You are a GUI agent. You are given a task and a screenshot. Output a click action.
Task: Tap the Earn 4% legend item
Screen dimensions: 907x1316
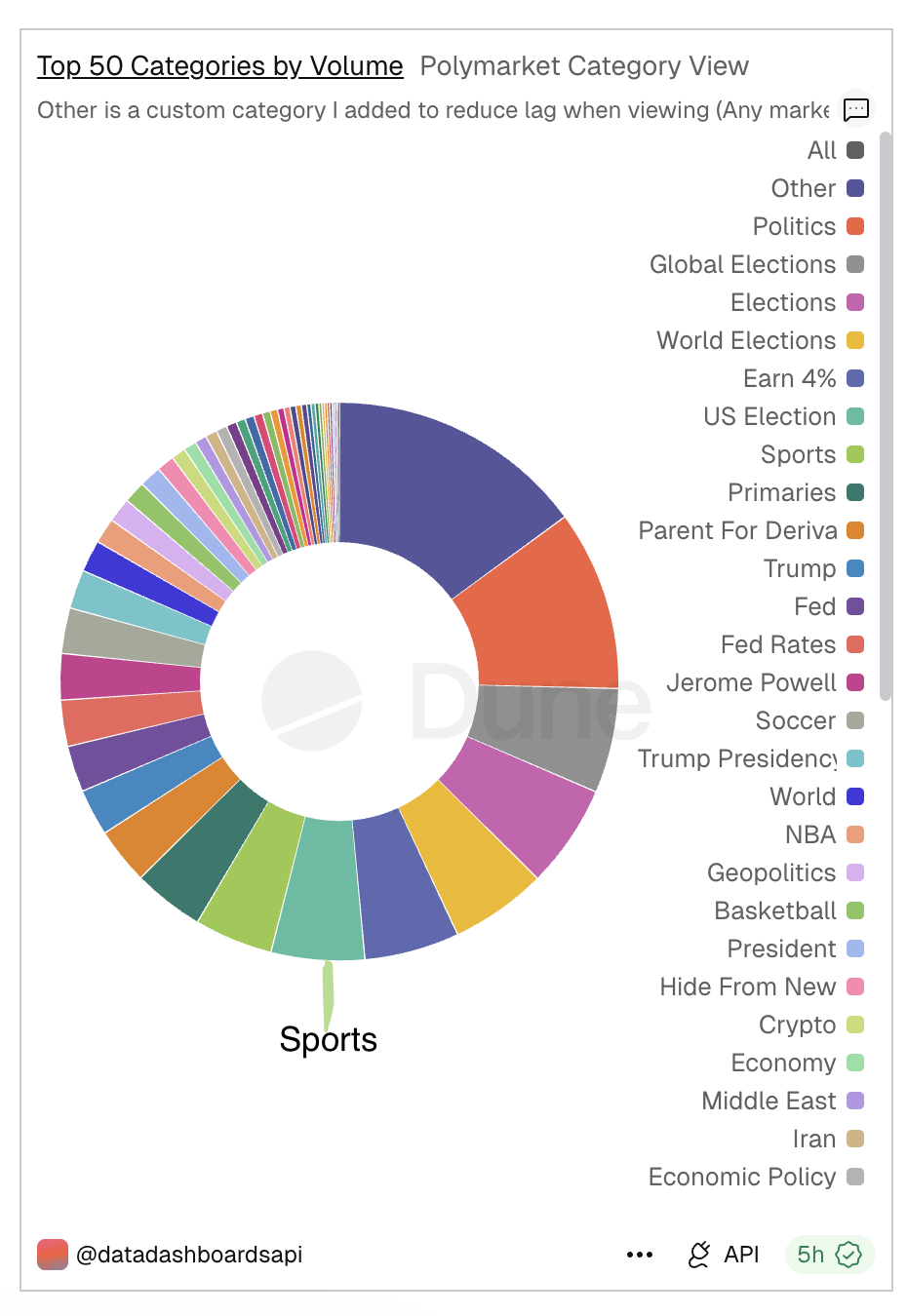(802, 378)
